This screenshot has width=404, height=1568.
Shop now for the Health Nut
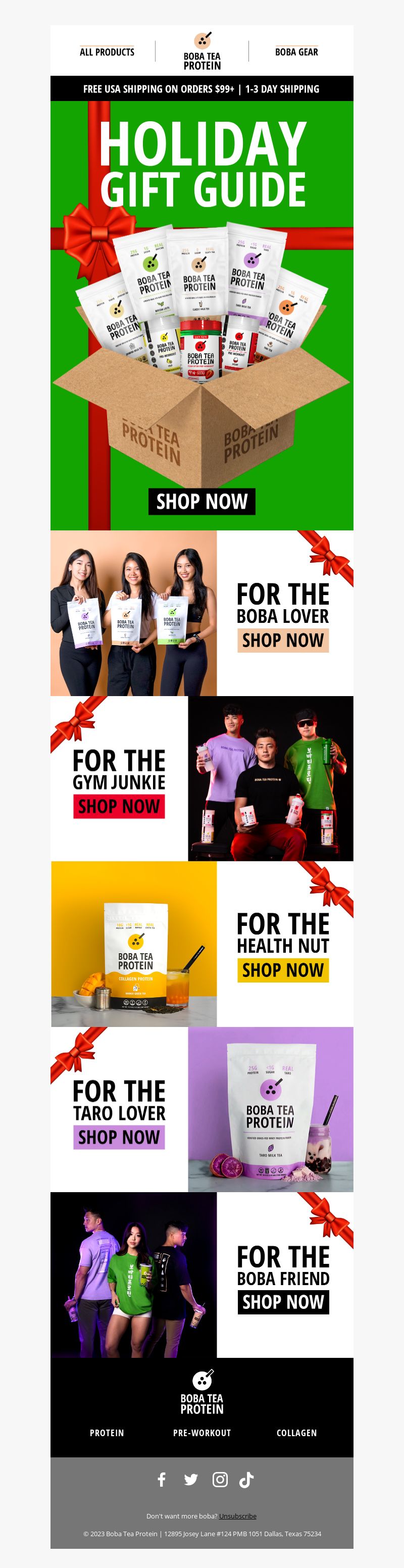(283, 970)
